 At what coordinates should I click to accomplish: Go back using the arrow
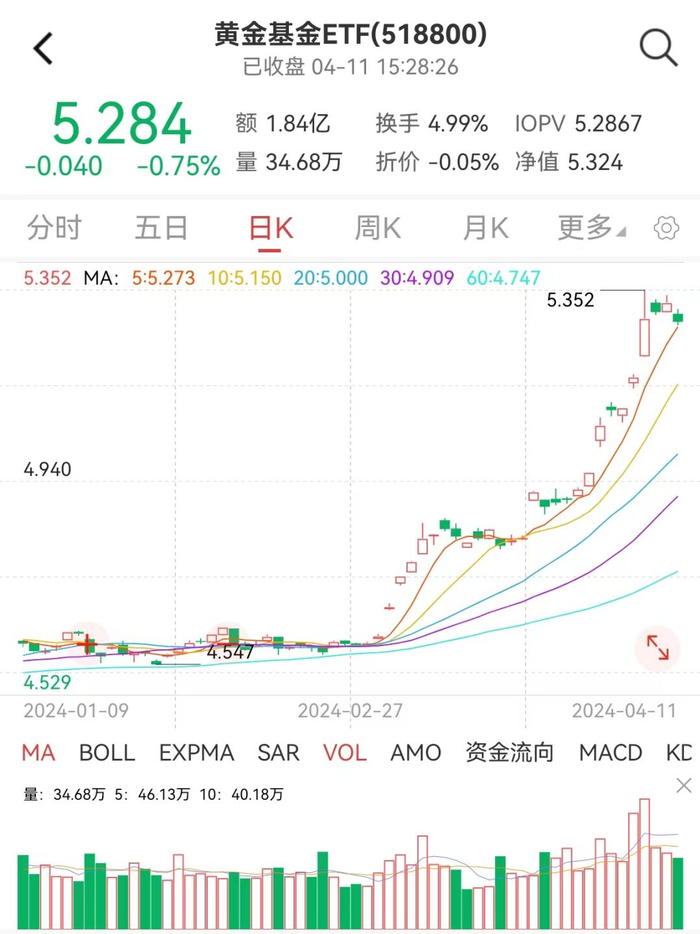pos(43,48)
